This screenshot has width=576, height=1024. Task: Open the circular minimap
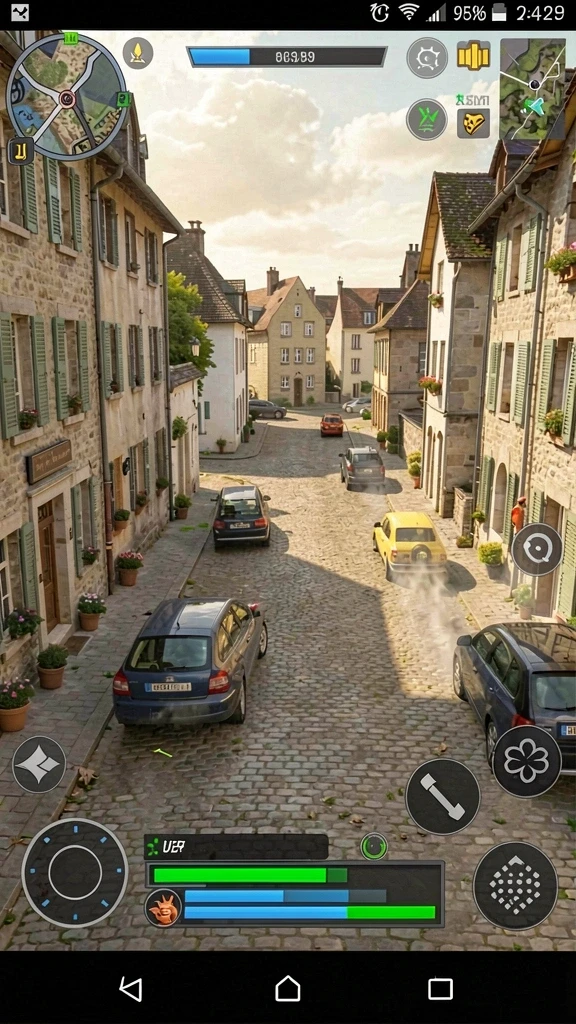click(67, 97)
